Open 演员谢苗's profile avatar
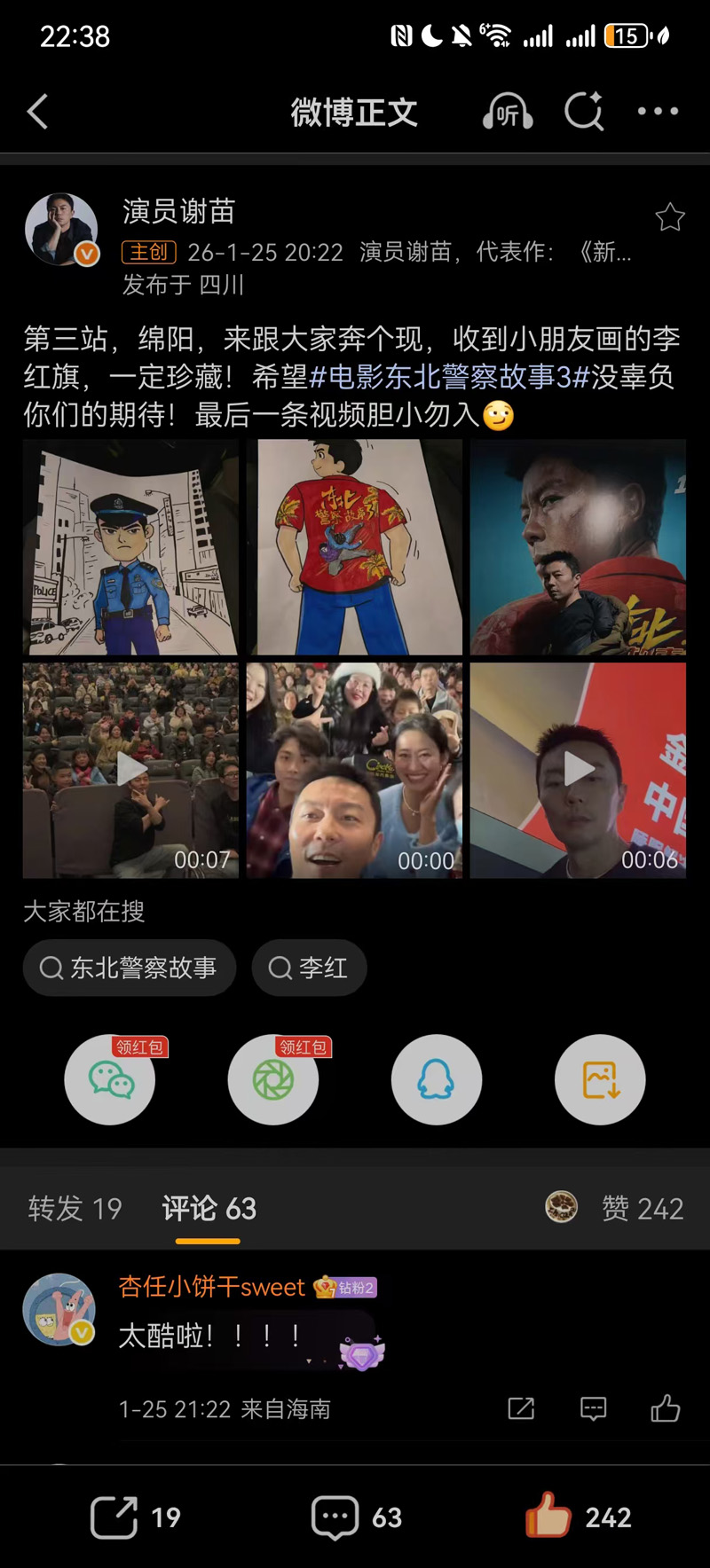710x1568 pixels. (61, 230)
